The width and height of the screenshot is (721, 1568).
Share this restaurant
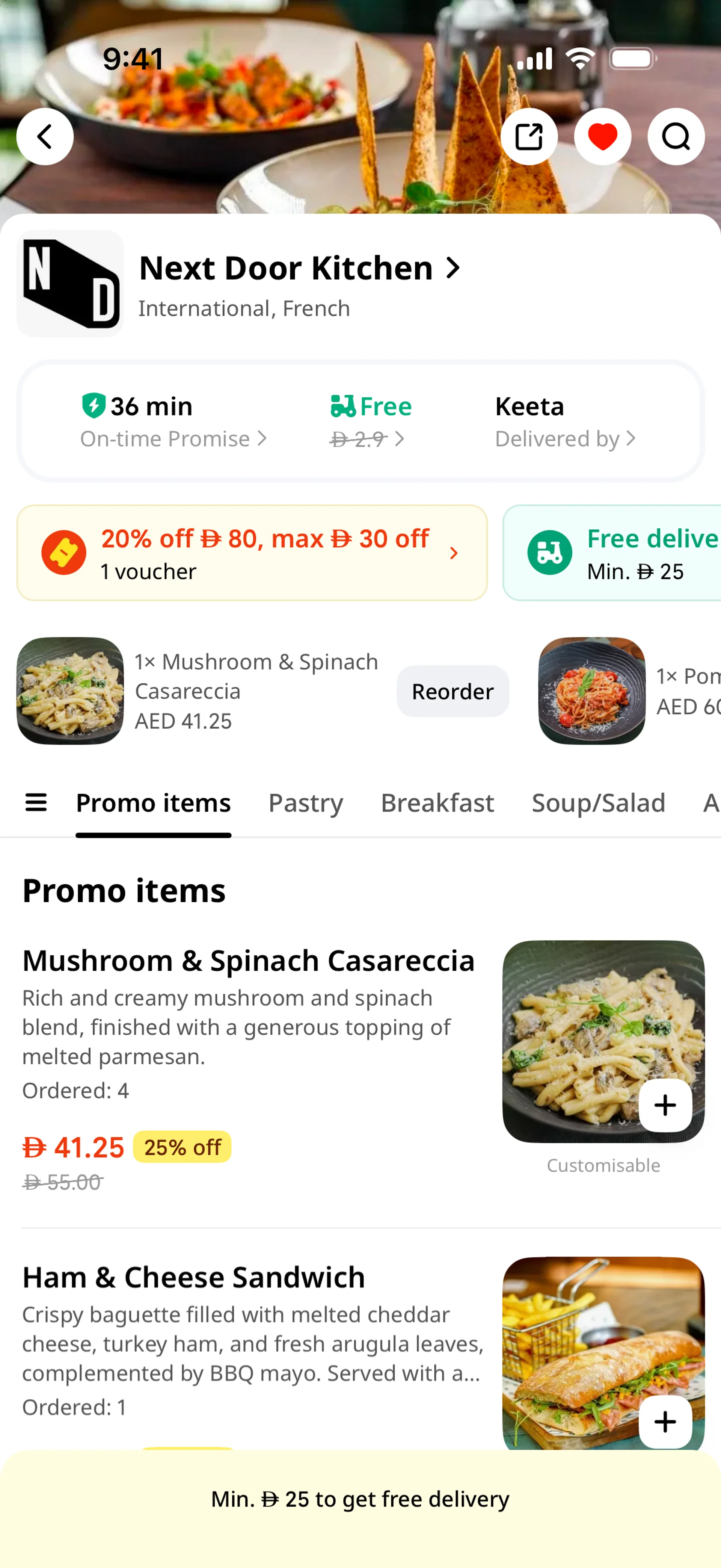(x=529, y=136)
